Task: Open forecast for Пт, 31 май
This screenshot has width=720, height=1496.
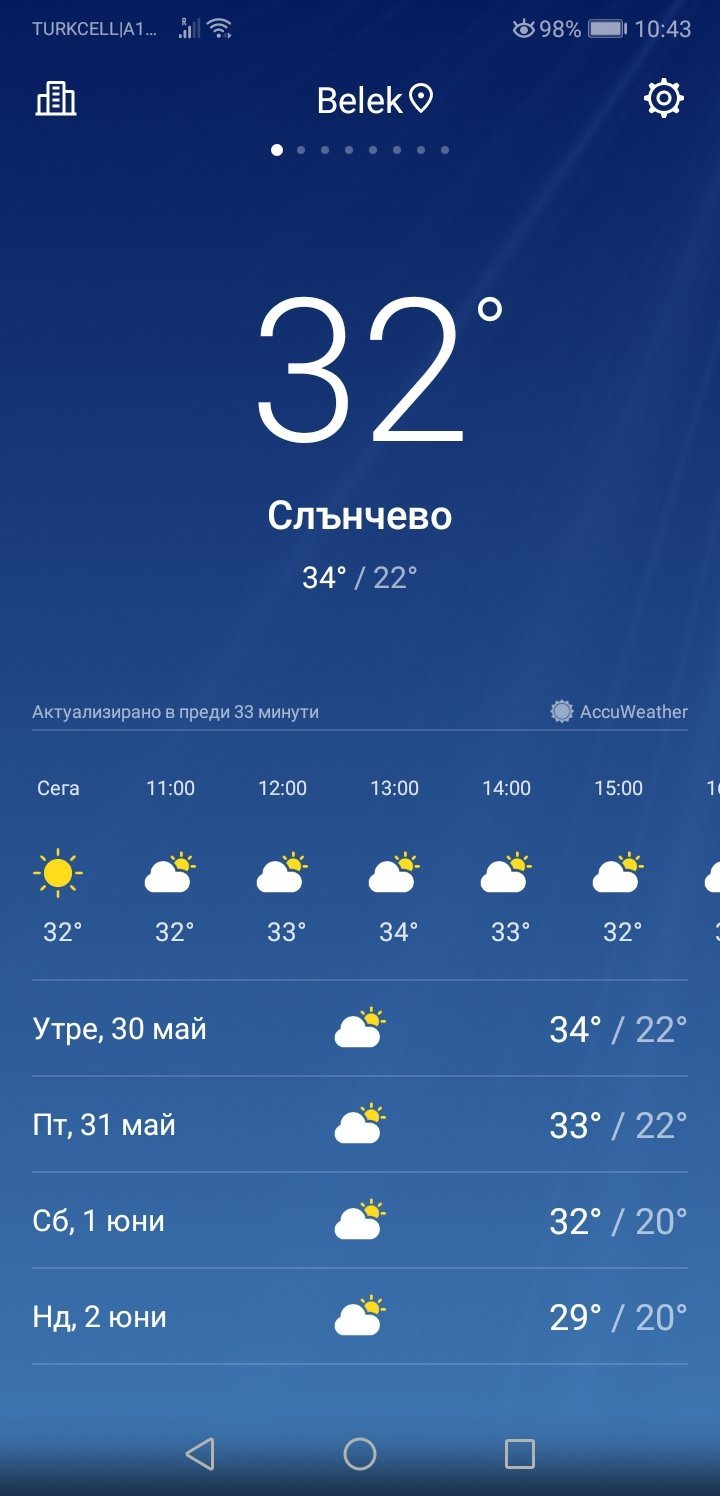Action: pyautogui.click(x=360, y=1125)
